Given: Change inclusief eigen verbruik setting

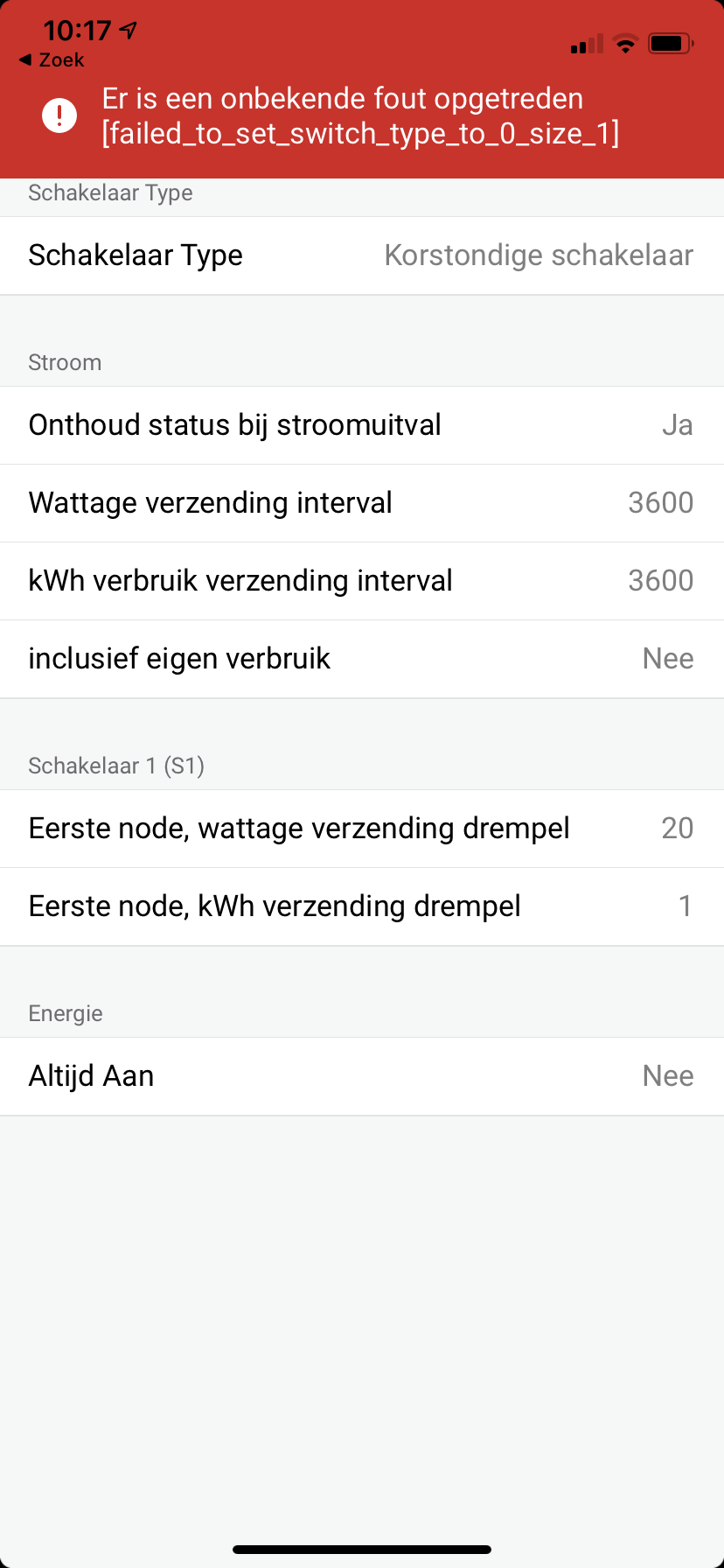Looking at the screenshot, I should pos(362,659).
